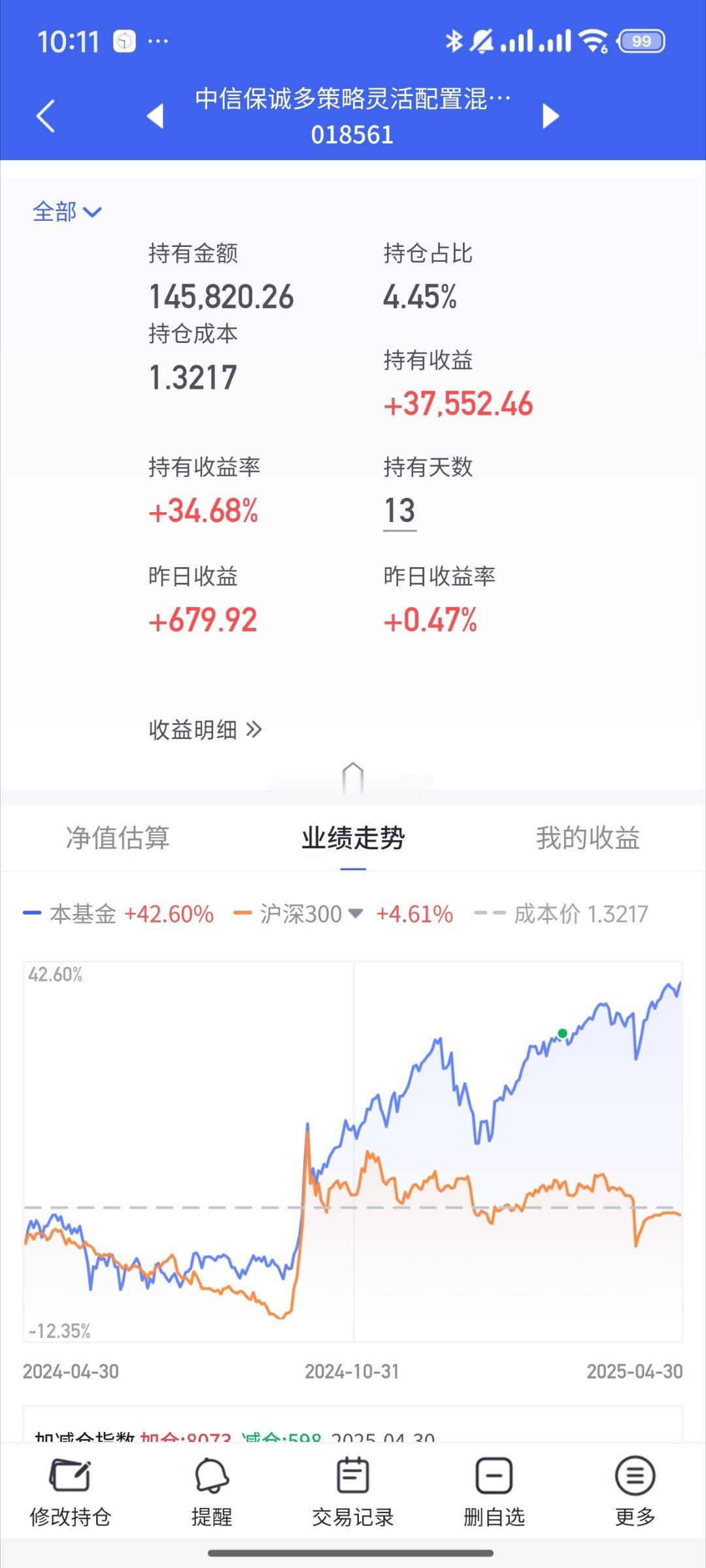Viewport: 706px width, 1568px height.
Task: Switch to the previous fund with left triangle
Action: (x=155, y=116)
